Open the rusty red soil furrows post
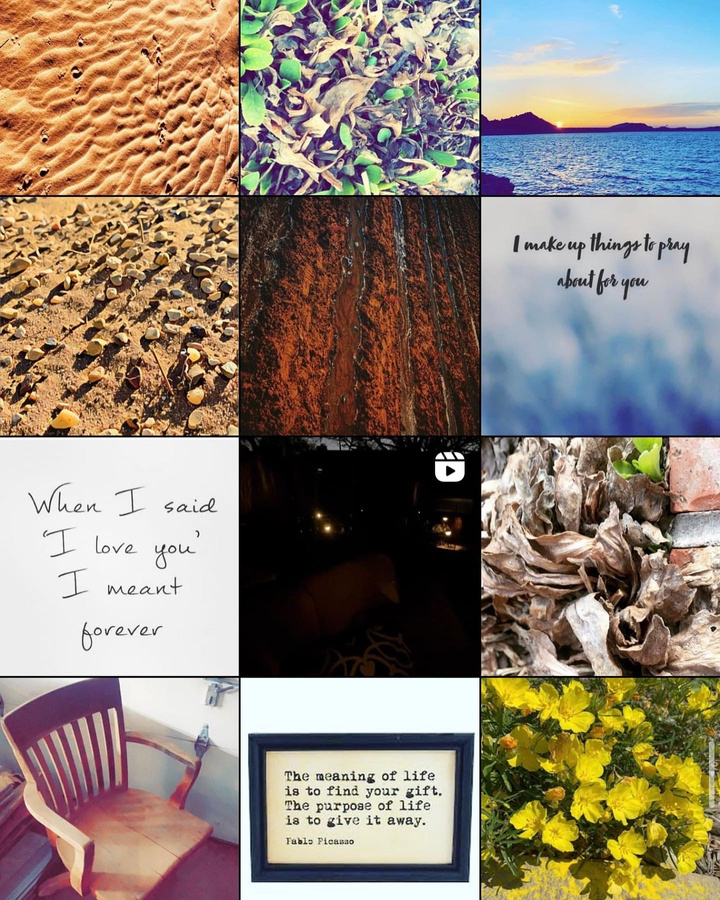This screenshot has height=900, width=720. click(x=360, y=316)
